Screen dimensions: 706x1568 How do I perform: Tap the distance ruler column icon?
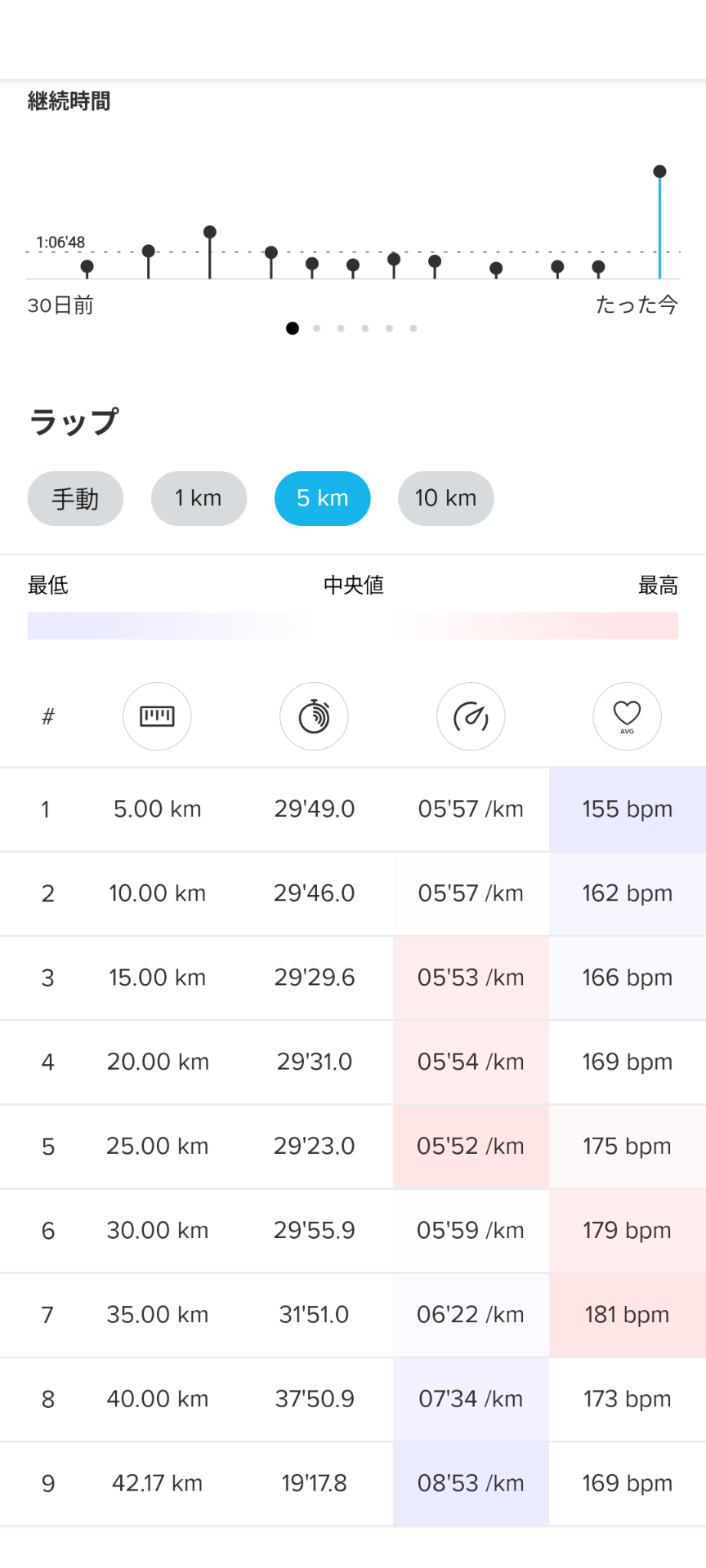click(157, 716)
